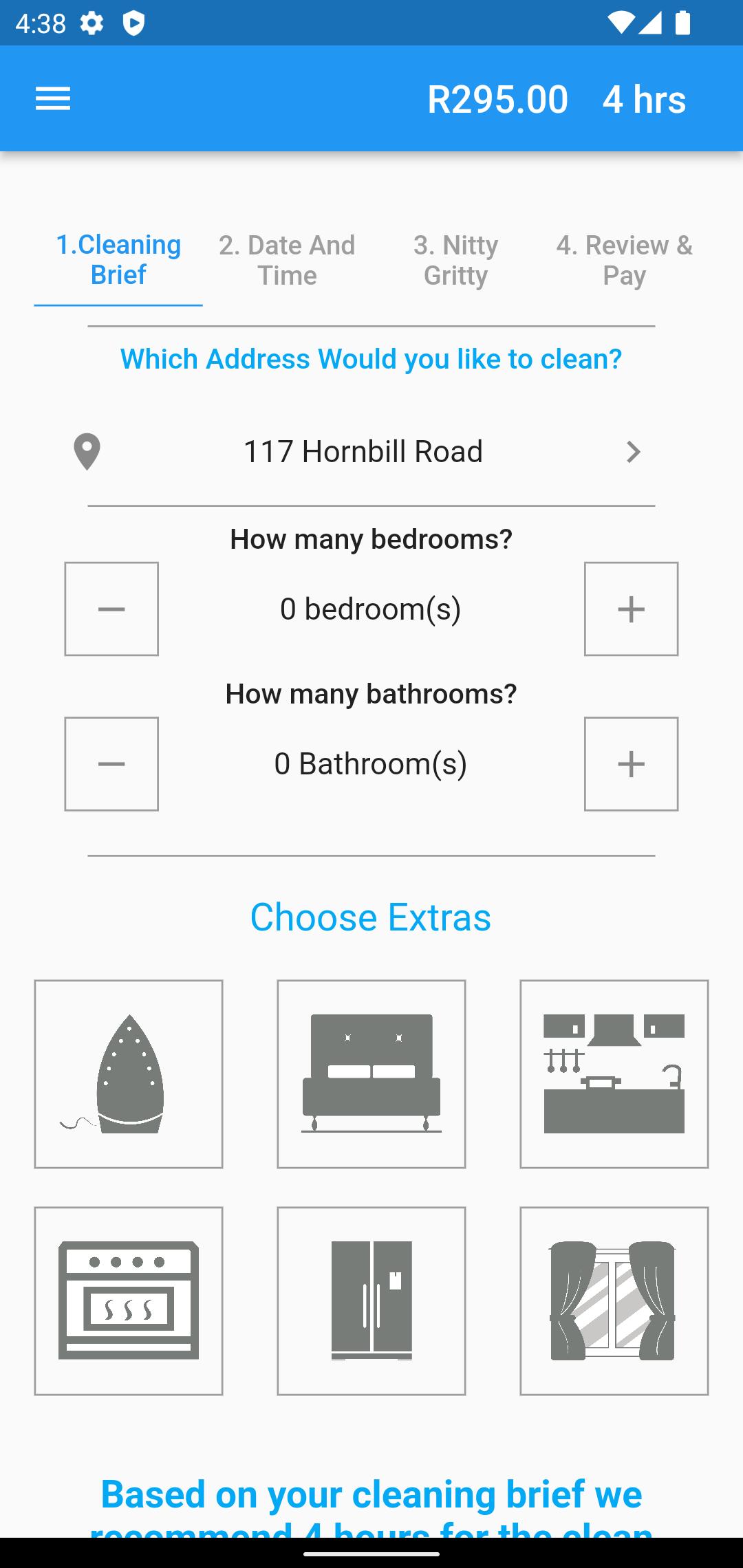
Task: Choose the bed extra
Action: click(371, 1074)
